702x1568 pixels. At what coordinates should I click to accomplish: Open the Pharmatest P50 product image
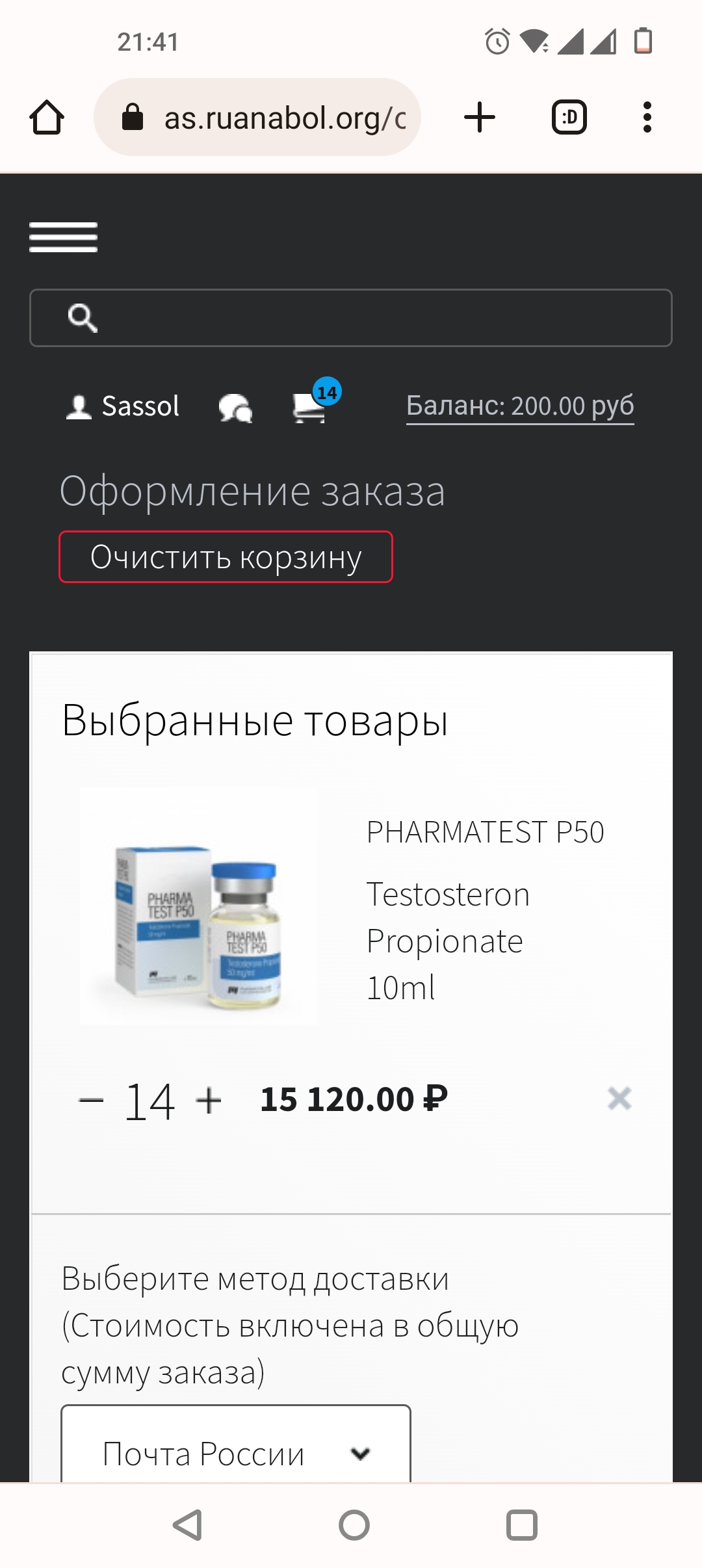pos(198,906)
